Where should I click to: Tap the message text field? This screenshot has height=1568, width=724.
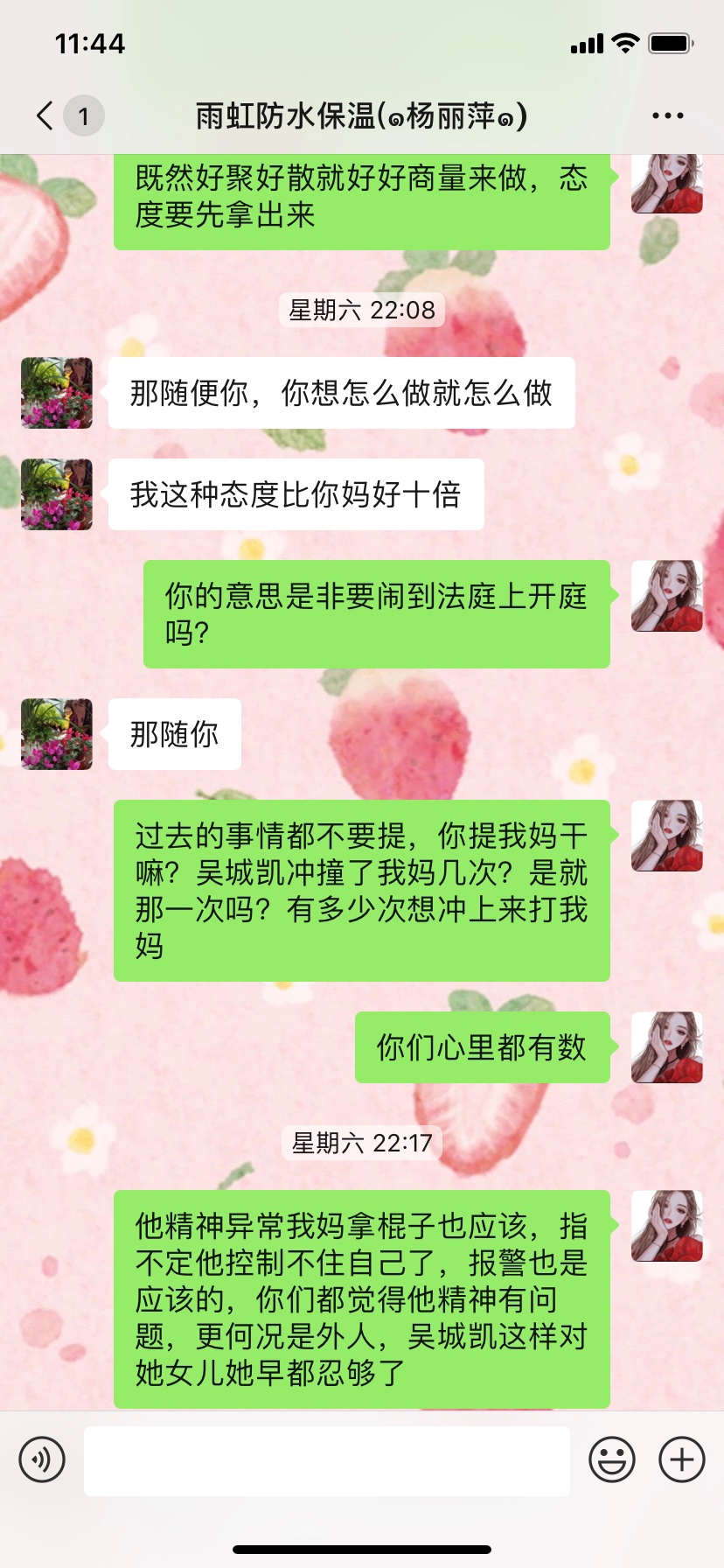tap(326, 1459)
